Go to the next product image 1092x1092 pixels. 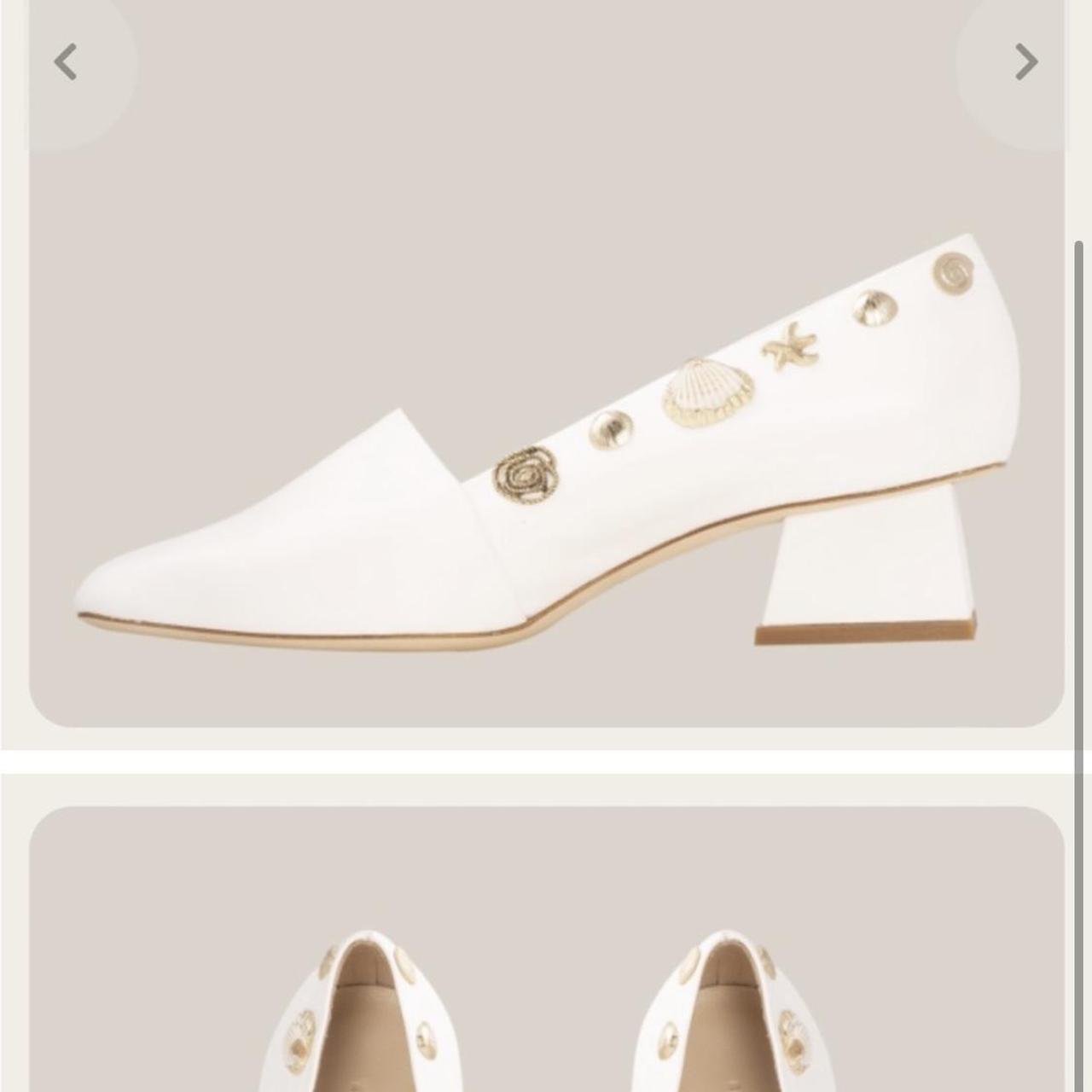click(1025, 62)
